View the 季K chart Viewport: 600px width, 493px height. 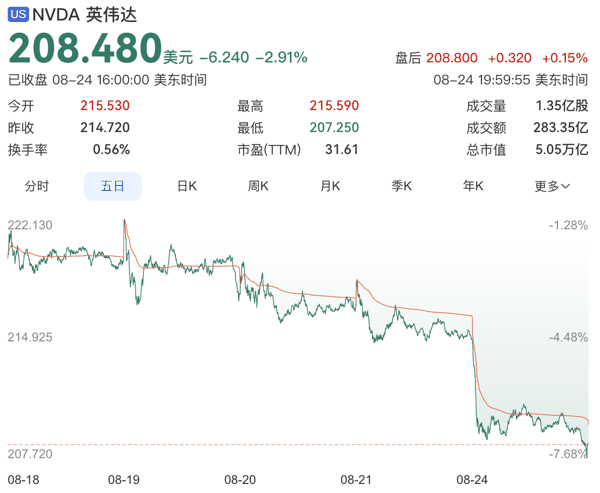pyautogui.click(x=401, y=186)
